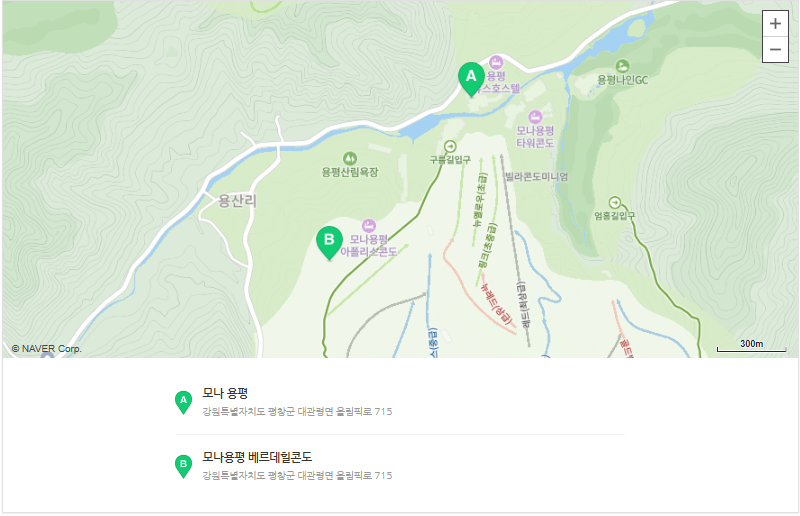Tap map marker B near 아폴리스콘도

pyautogui.click(x=329, y=241)
